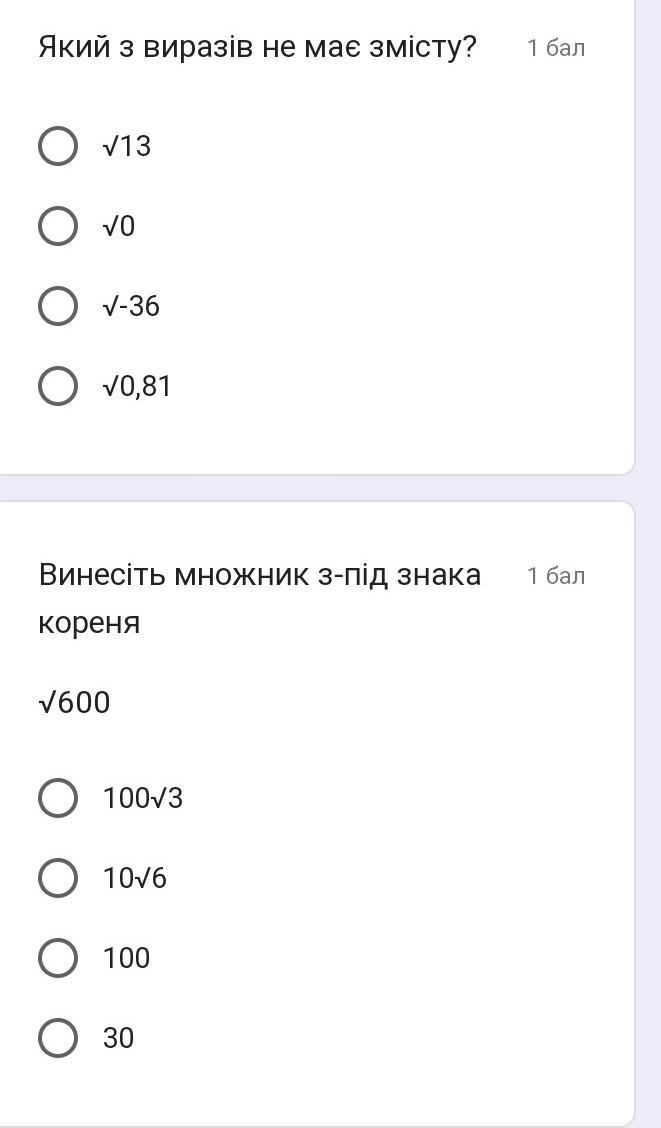Mark √-36 as the answer

(x=58, y=306)
